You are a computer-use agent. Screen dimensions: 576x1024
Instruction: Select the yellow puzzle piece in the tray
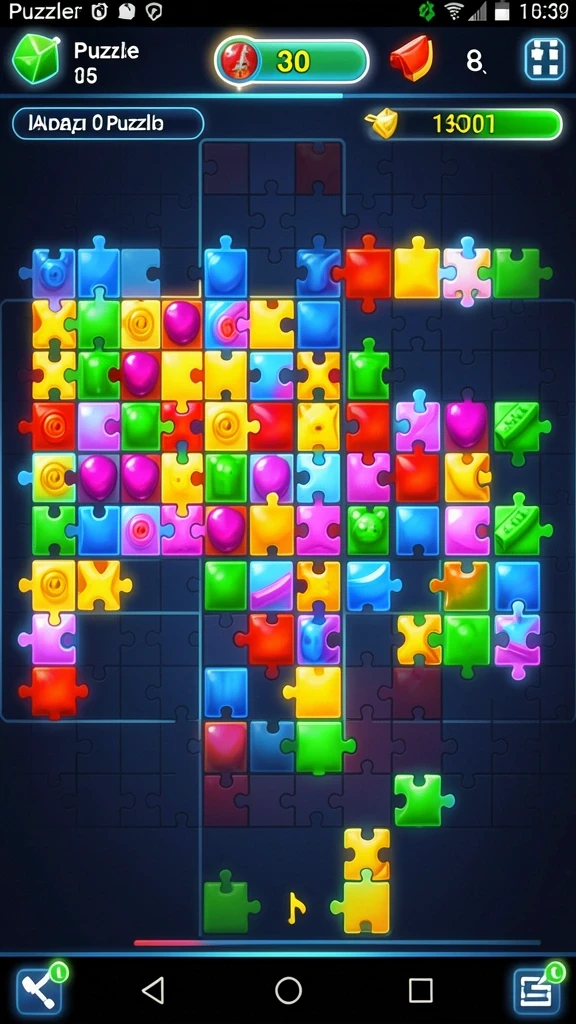coord(364,881)
